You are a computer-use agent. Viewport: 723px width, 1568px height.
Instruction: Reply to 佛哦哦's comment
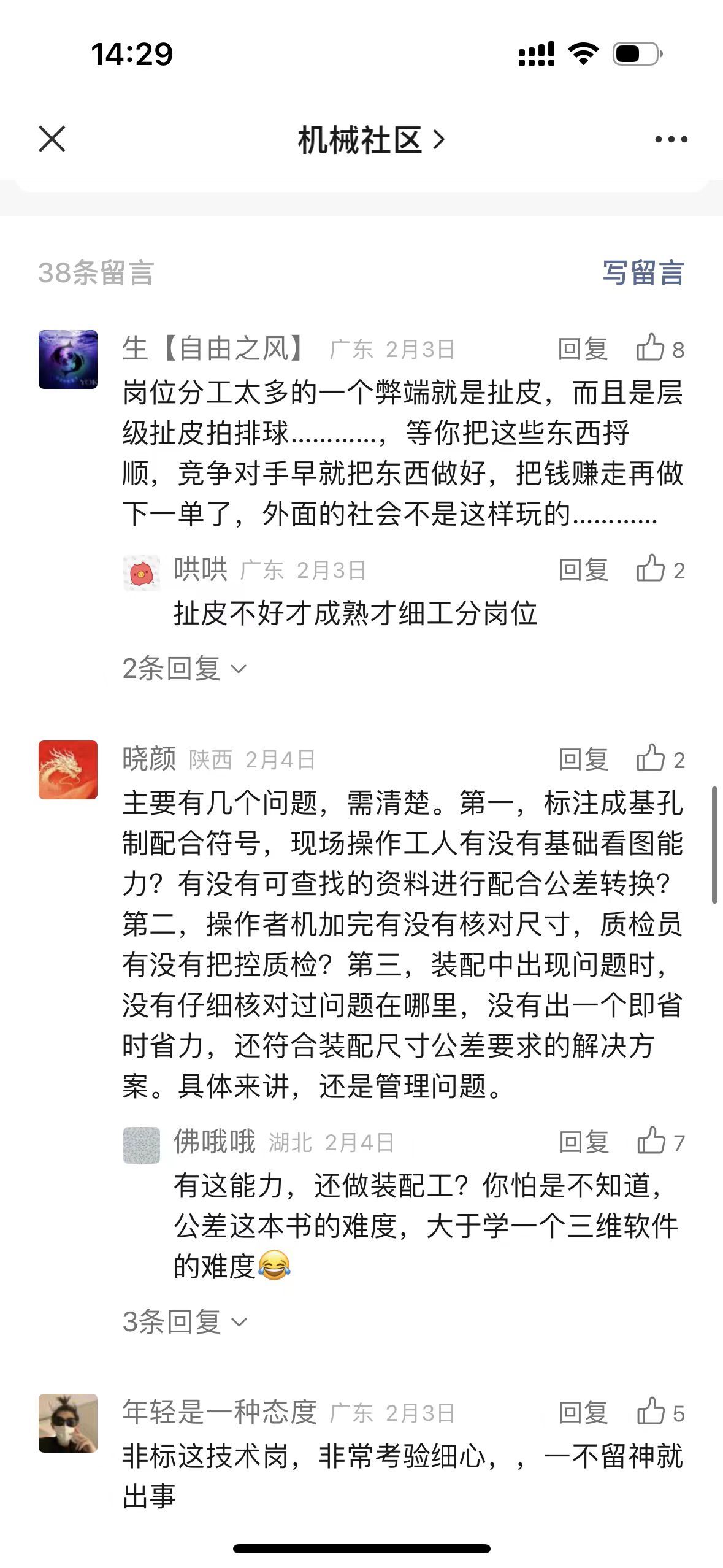point(583,1142)
